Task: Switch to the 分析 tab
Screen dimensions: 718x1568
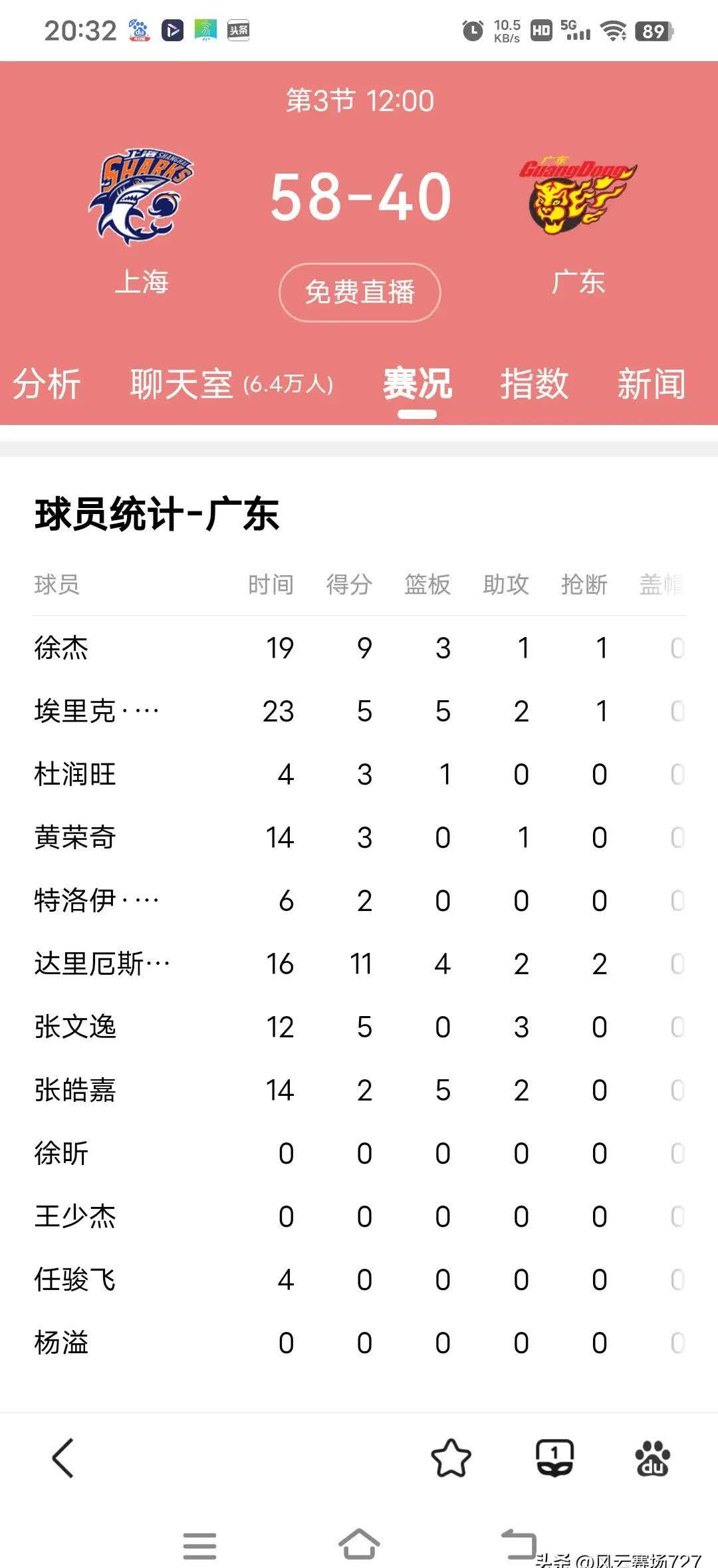Action: [x=47, y=384]
